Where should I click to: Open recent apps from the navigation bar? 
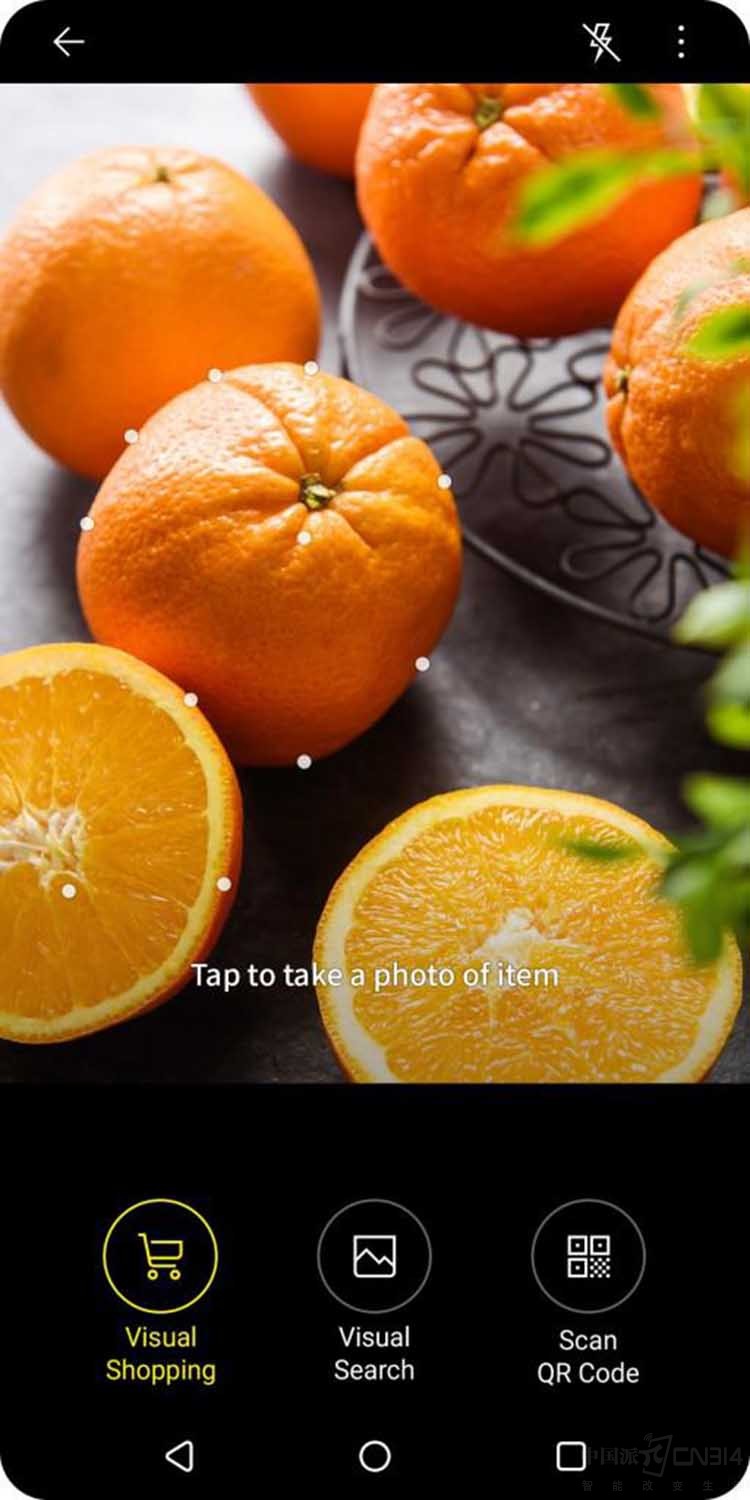[571, 1456]
